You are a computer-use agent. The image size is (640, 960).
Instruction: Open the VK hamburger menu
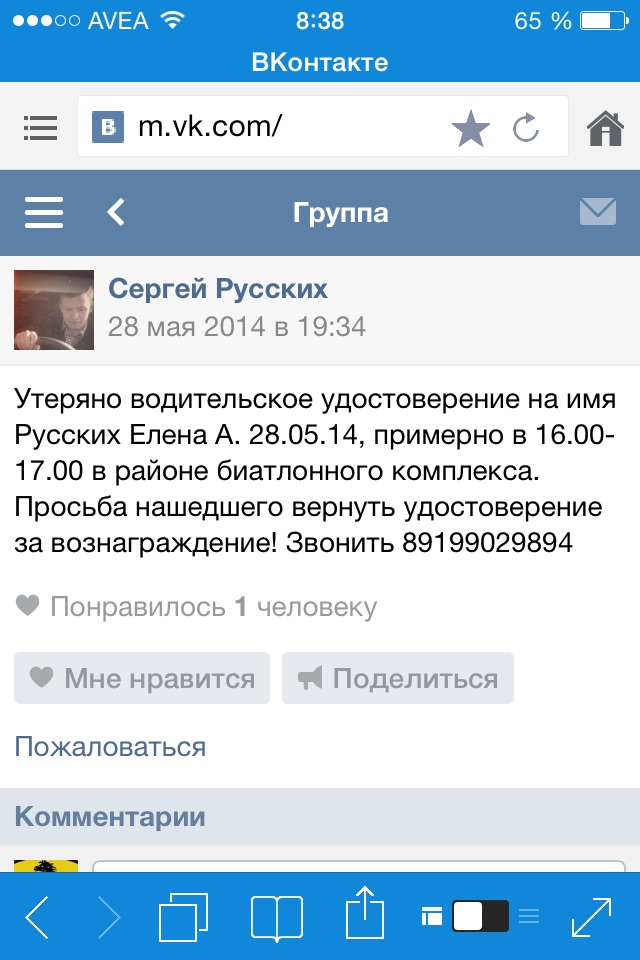[x=43, y=212]
